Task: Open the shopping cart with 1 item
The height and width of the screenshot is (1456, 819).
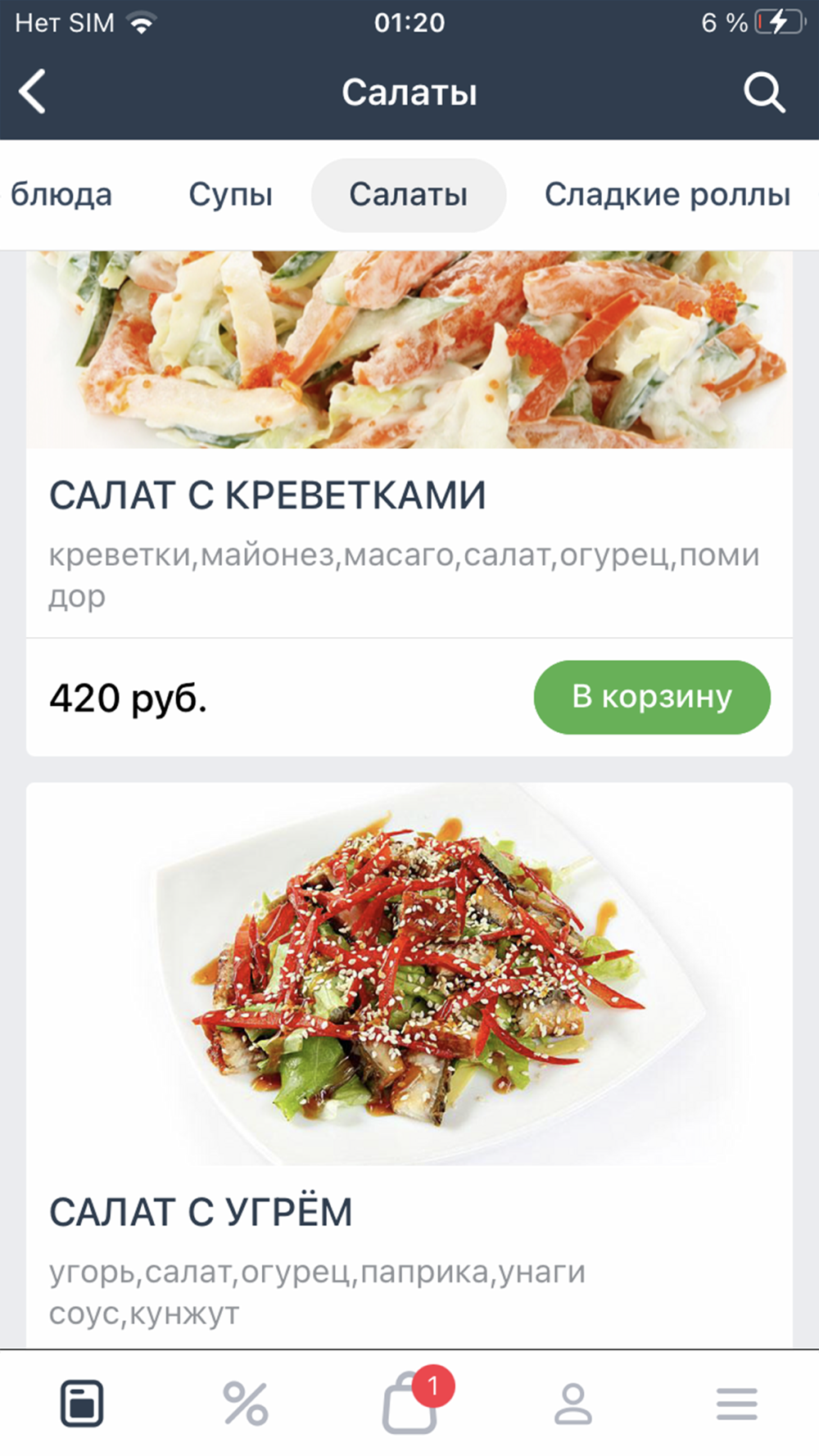Action: [x=409, y=1404]
